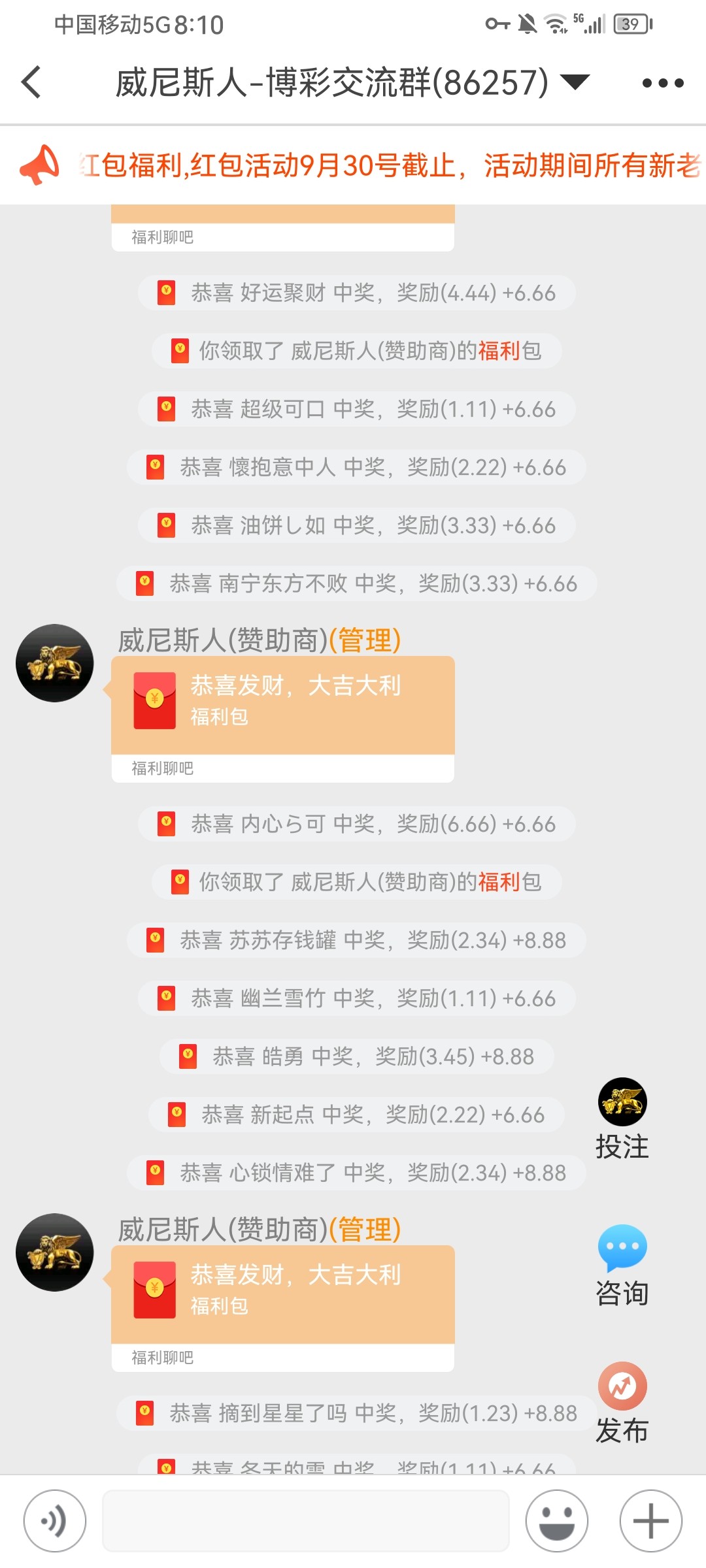Screen dimensions: 706x1568
Task: Open the emoji picker
Action: tap(556, 1521)
